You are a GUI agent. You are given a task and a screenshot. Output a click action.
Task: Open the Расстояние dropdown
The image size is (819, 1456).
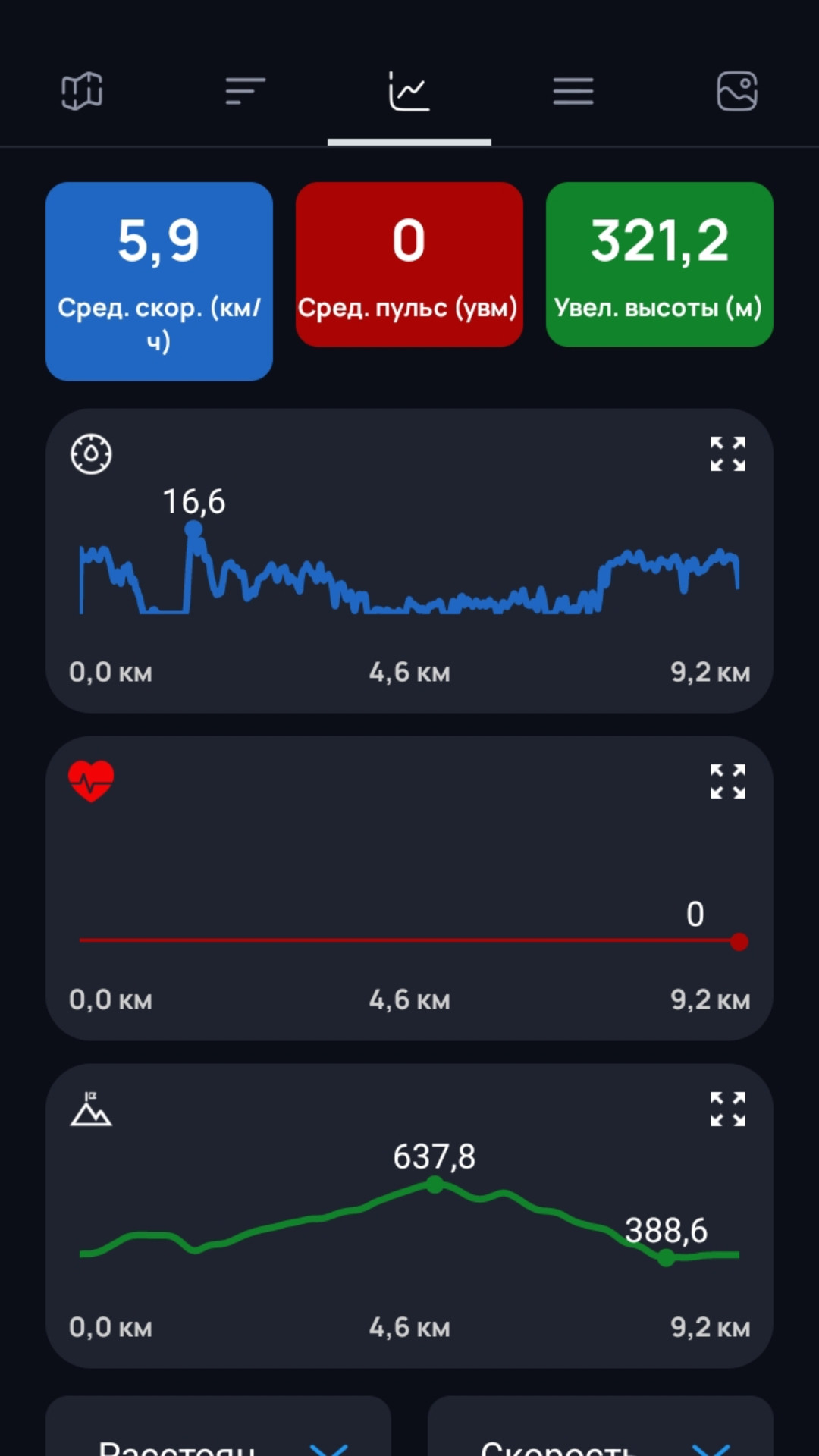click(218, 1429)
